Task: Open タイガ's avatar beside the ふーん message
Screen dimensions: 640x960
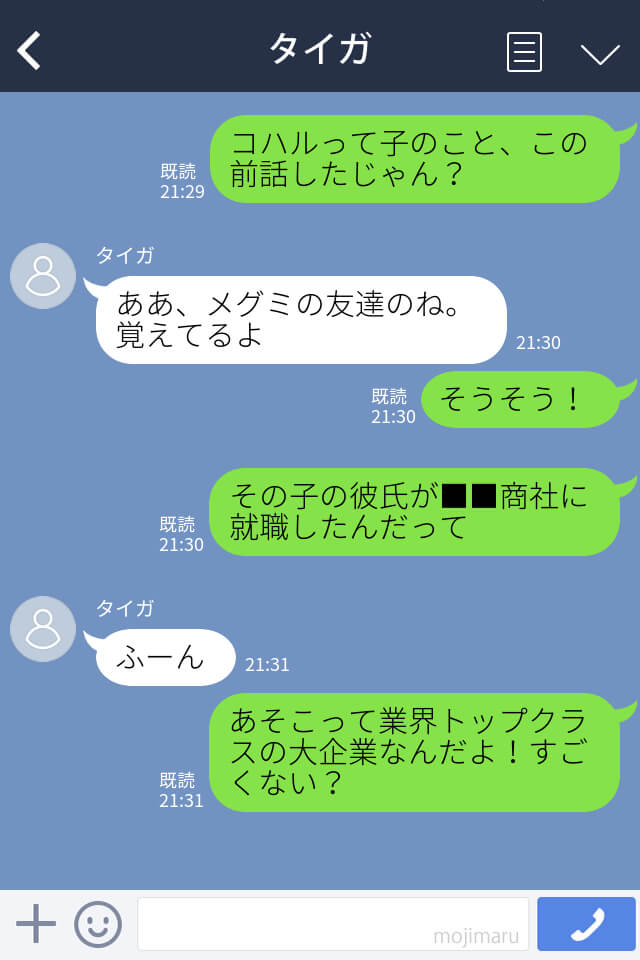Action: tap(43, 628)
